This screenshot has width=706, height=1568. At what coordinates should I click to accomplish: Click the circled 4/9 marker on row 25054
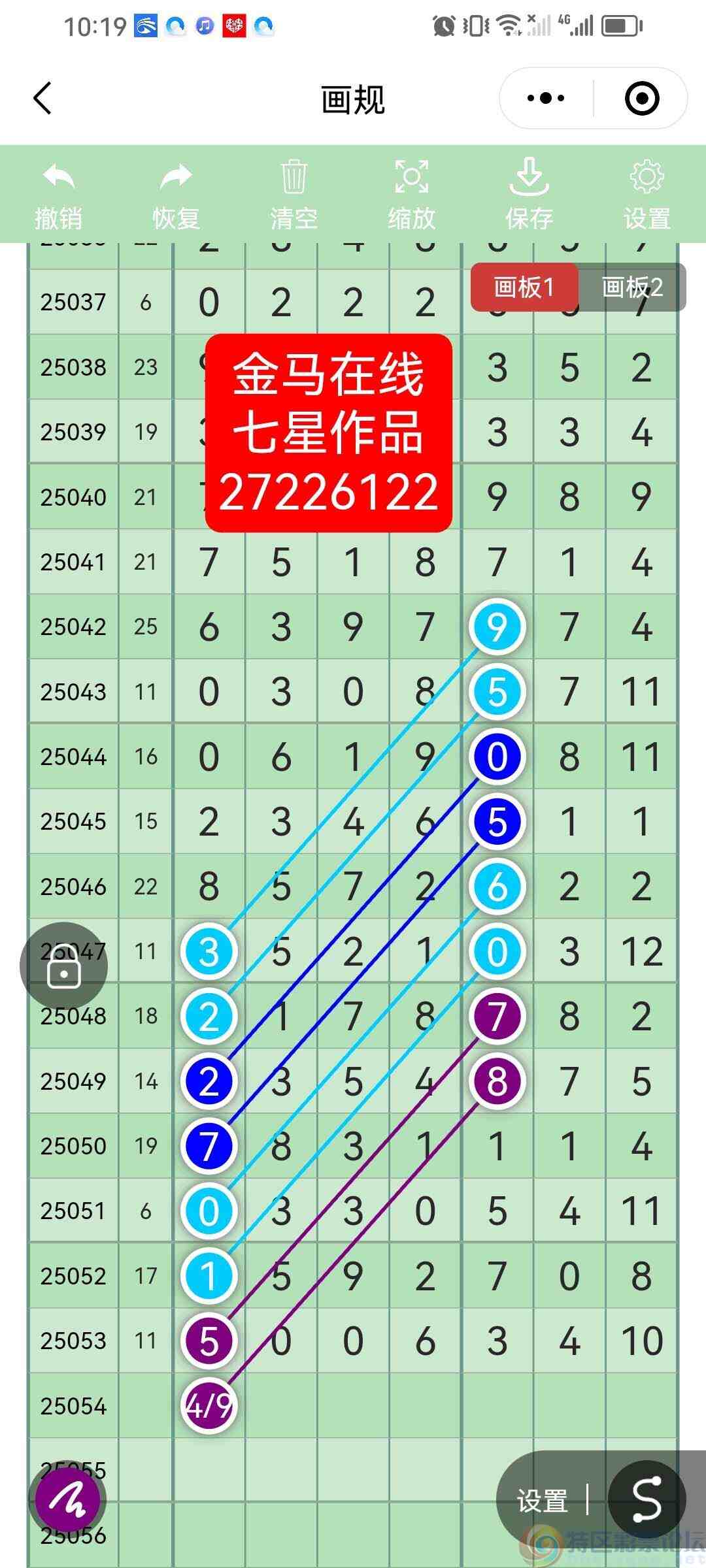pos(208,1405)
